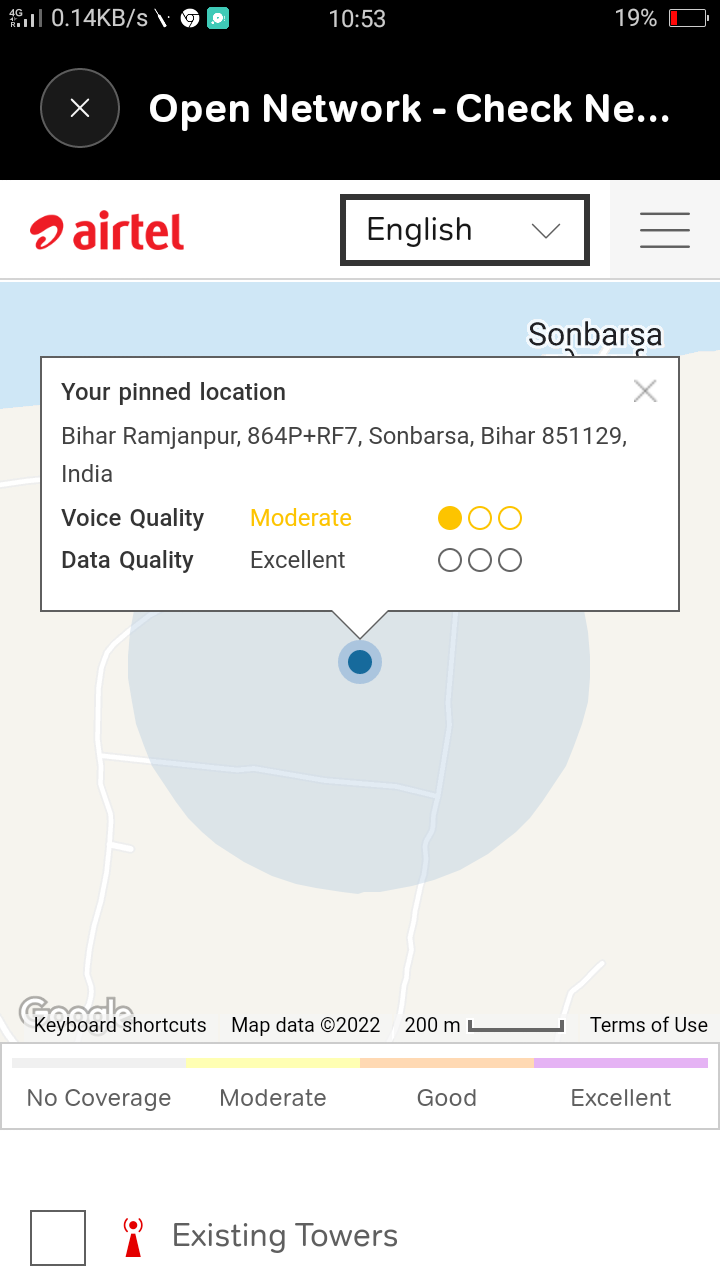The image size is (720, 1280).
Task: Open map Keyboard shortcuts
Action: point(120,1025)
